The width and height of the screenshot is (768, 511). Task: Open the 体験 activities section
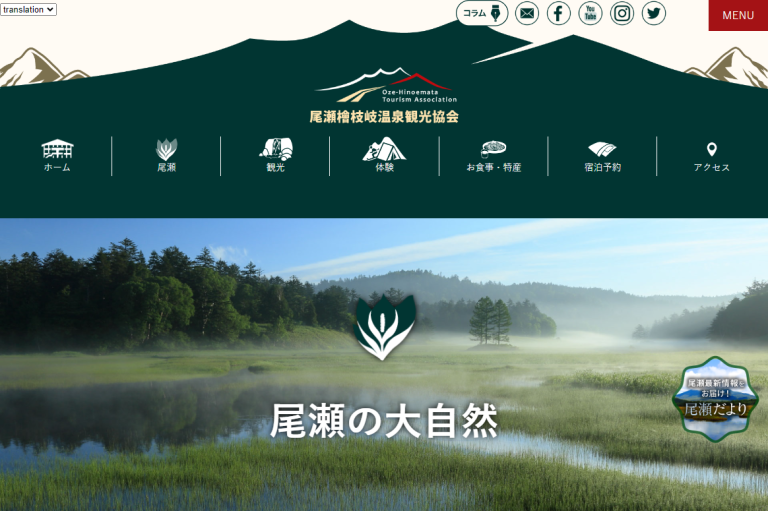(384, 155)
